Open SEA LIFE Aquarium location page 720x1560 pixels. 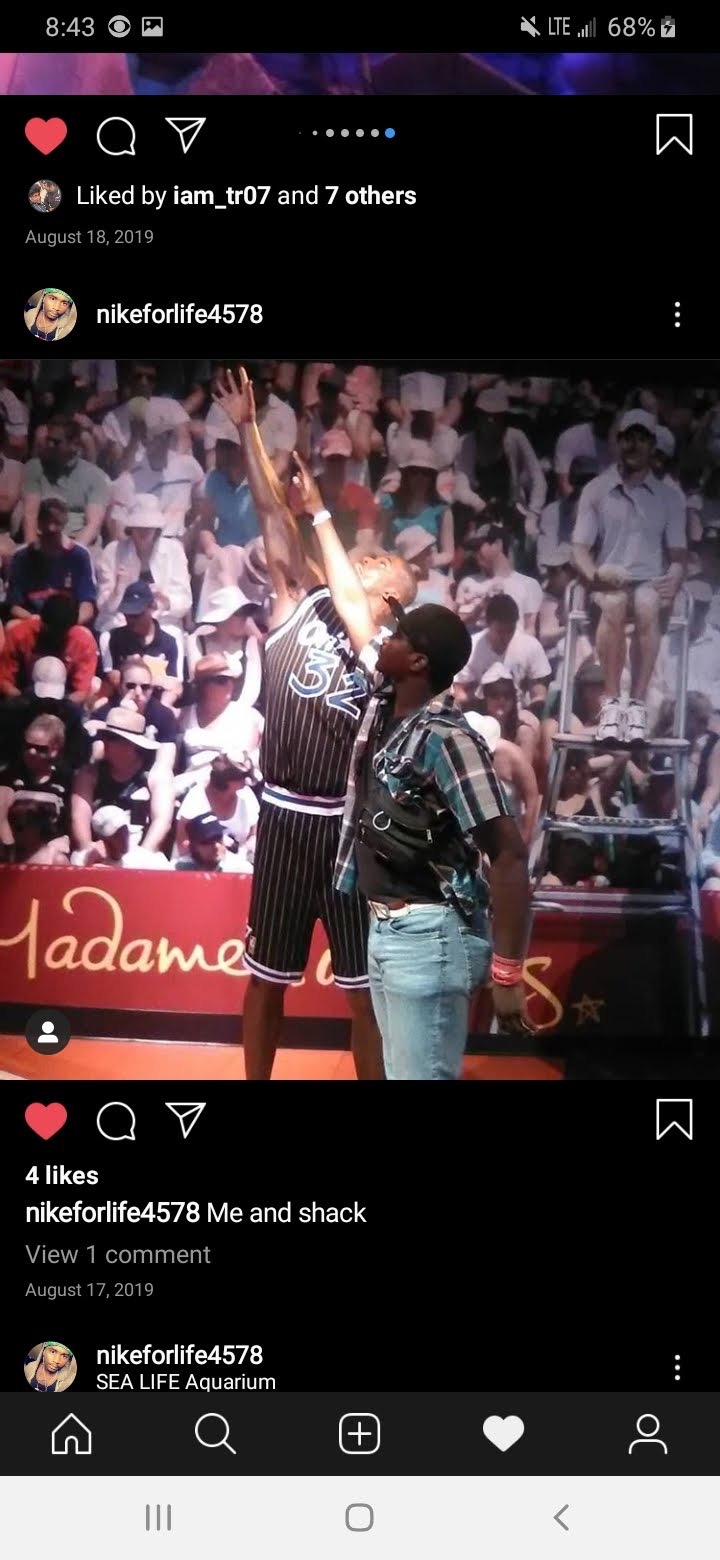click(186, 1382)
